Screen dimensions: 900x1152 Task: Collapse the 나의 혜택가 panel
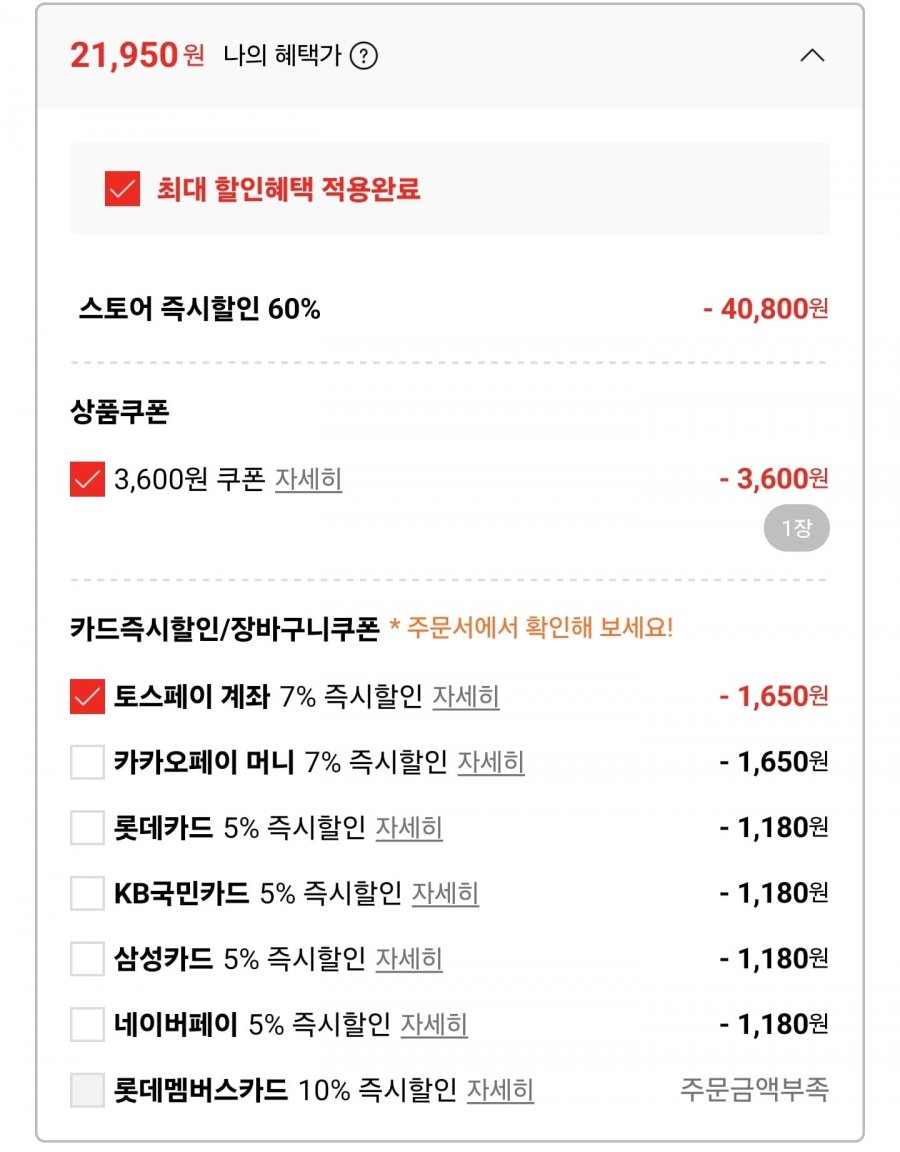pyautogui.click(x=812, y=56)
